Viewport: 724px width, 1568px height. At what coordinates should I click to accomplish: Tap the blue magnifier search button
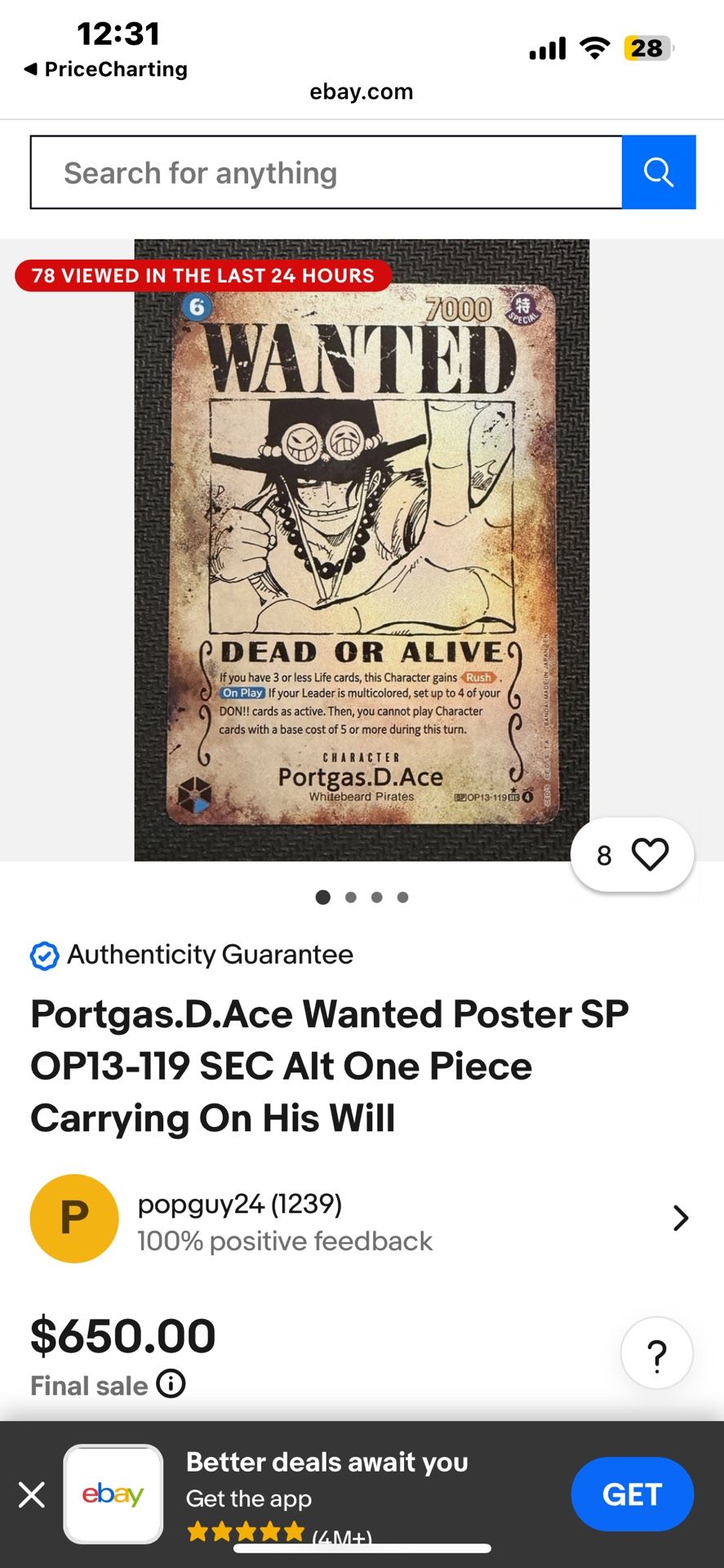659,172
